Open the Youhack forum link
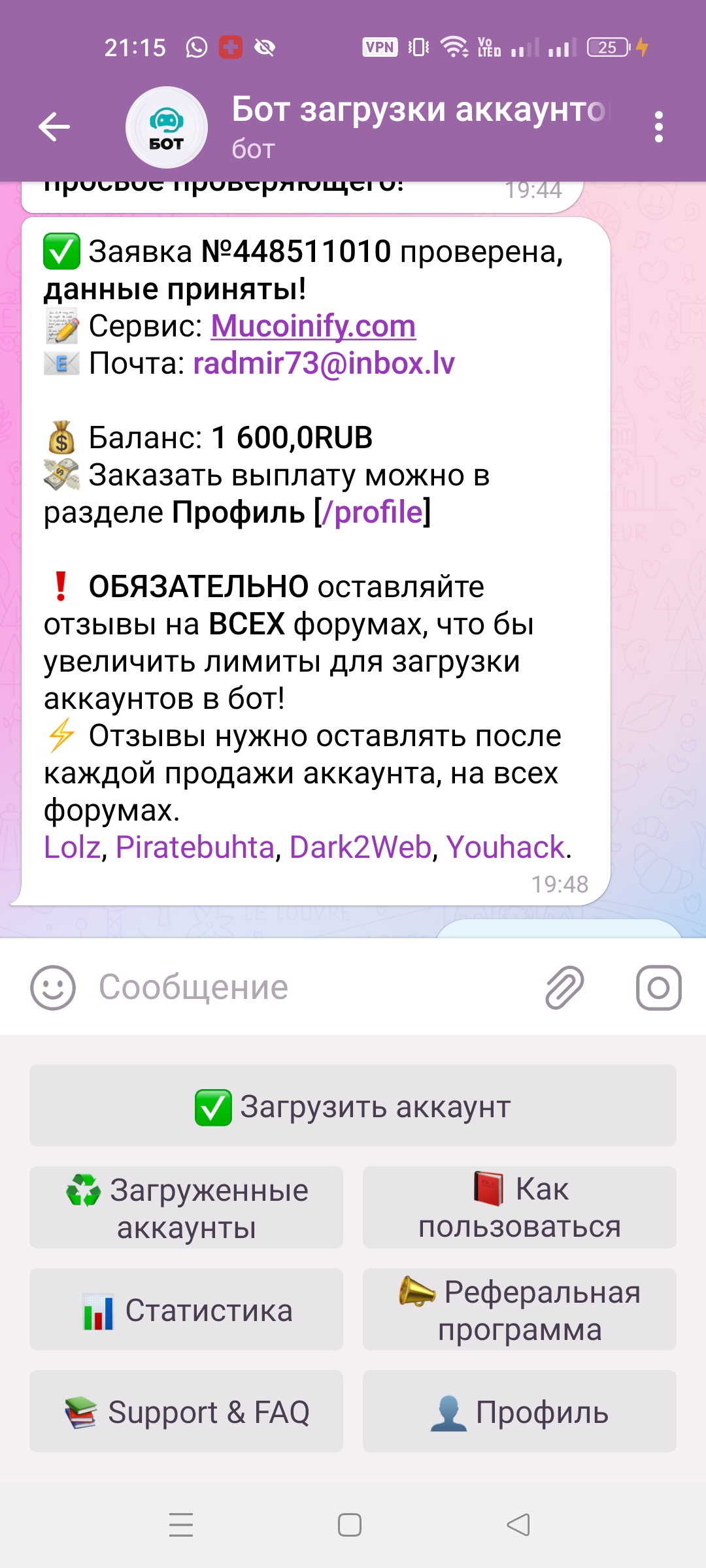Viewport: 706px width, 1568px height. (505, 847)
